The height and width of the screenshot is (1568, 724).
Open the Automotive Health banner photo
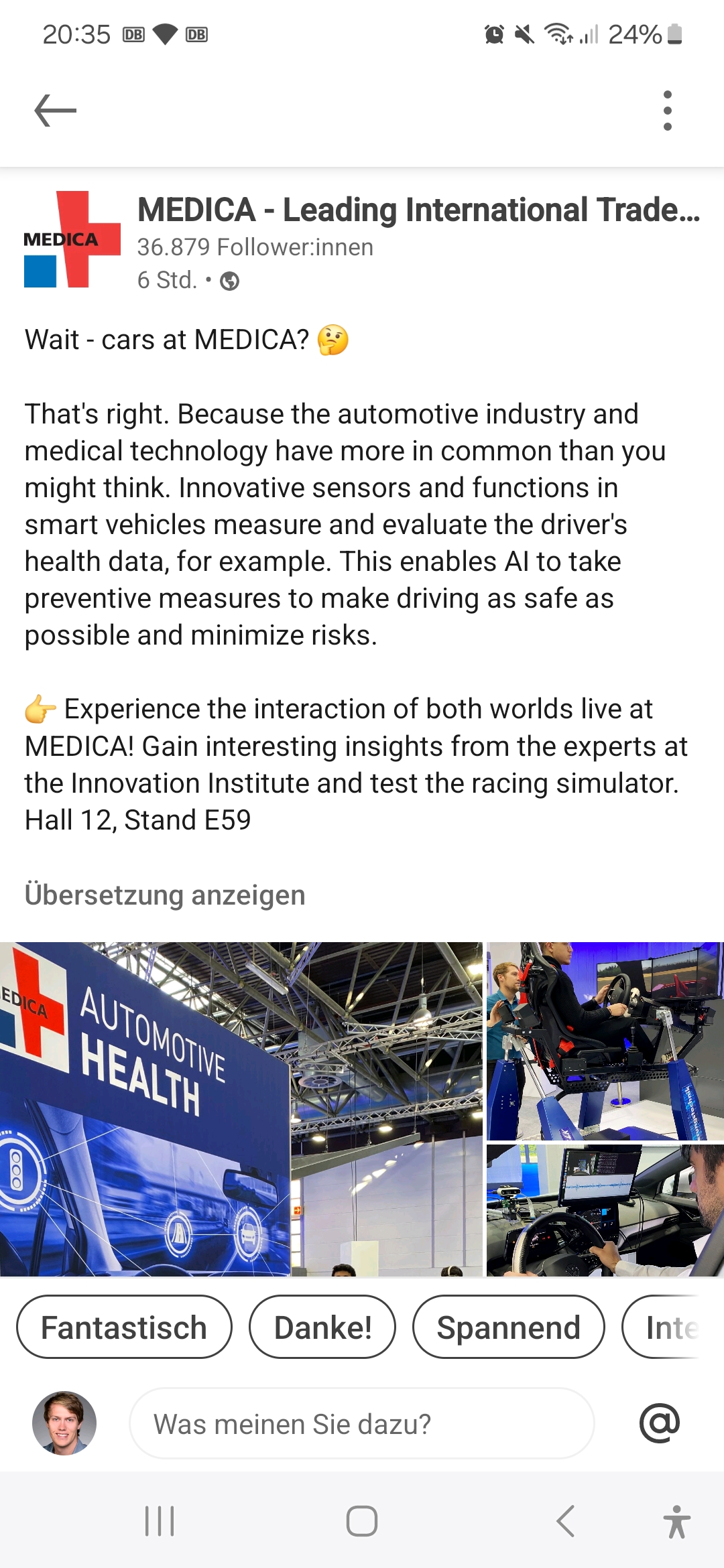(241, 1109)
